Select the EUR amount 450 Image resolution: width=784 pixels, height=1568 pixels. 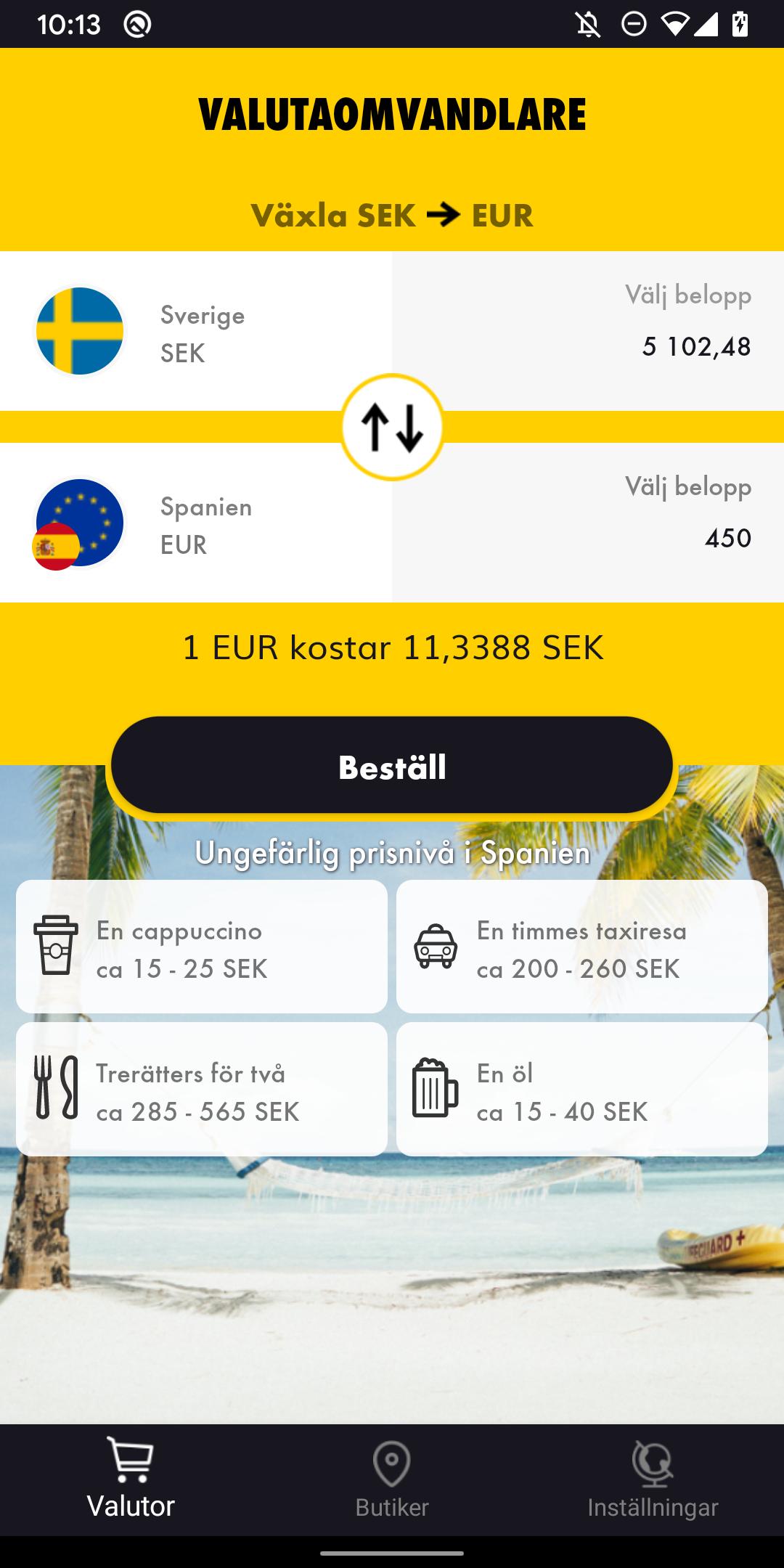pos(728,539)
